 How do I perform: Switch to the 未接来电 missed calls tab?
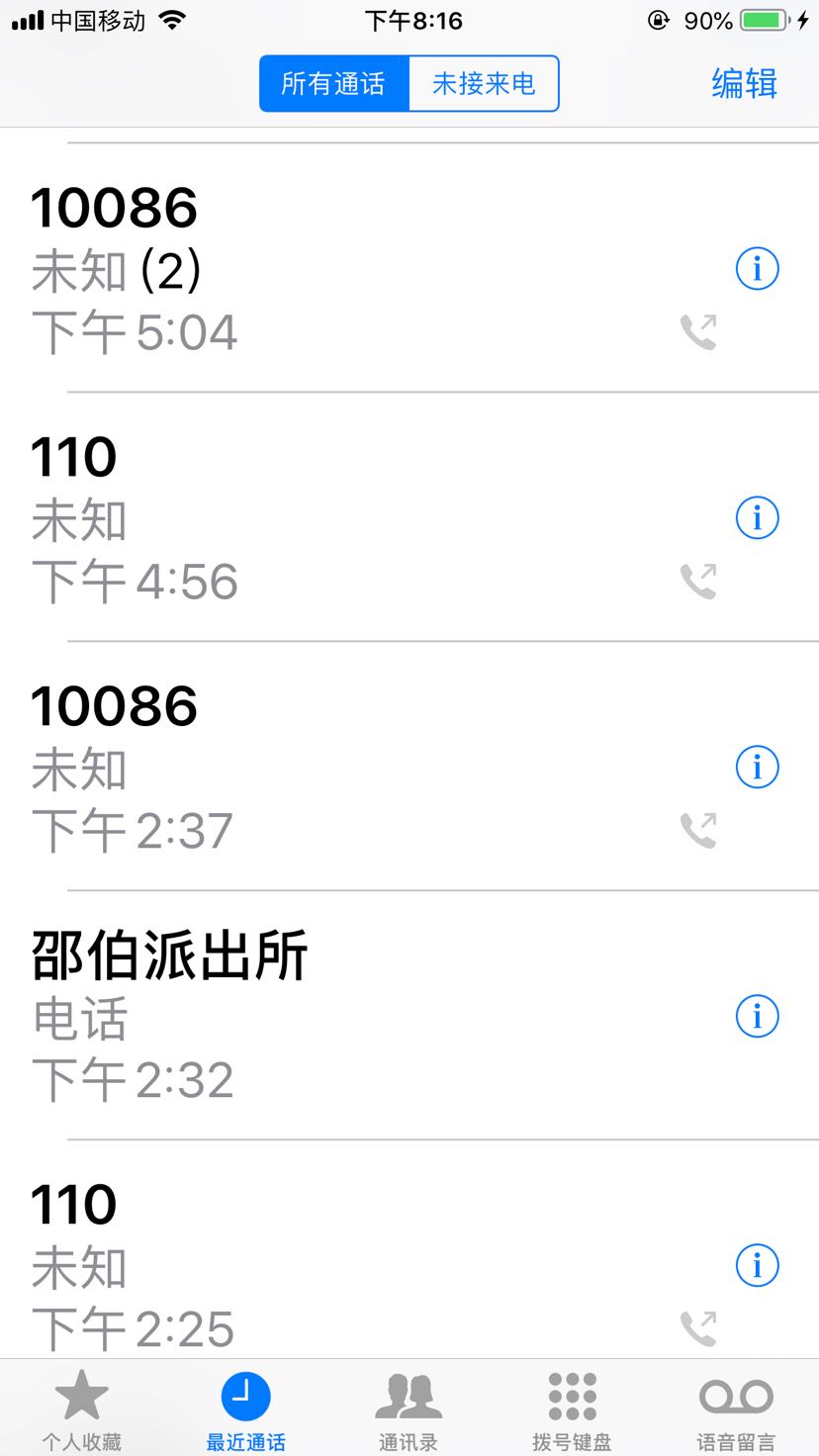[484, 83]
